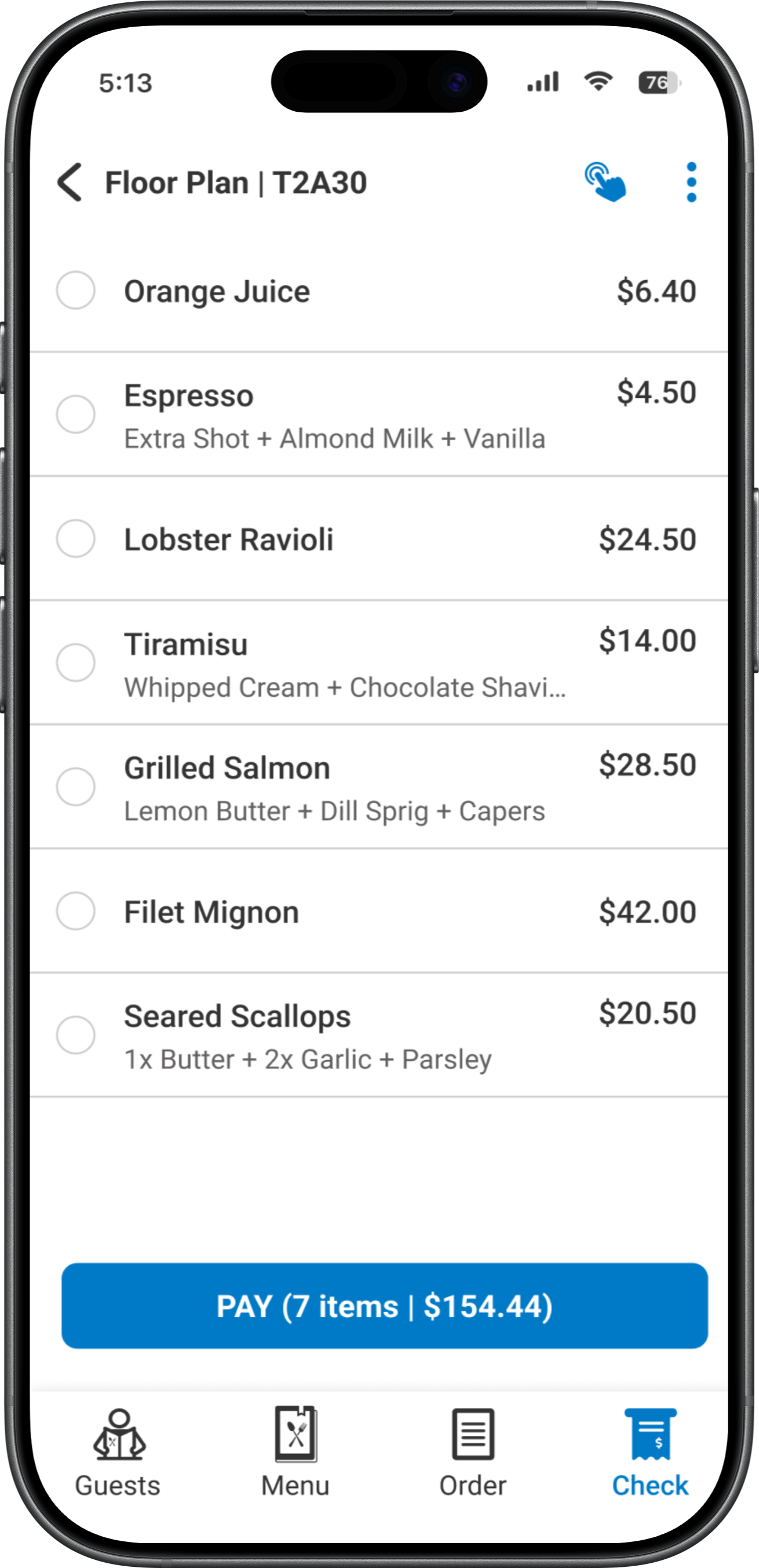Click the blue tap-gesture icon in header

point(605,181)
